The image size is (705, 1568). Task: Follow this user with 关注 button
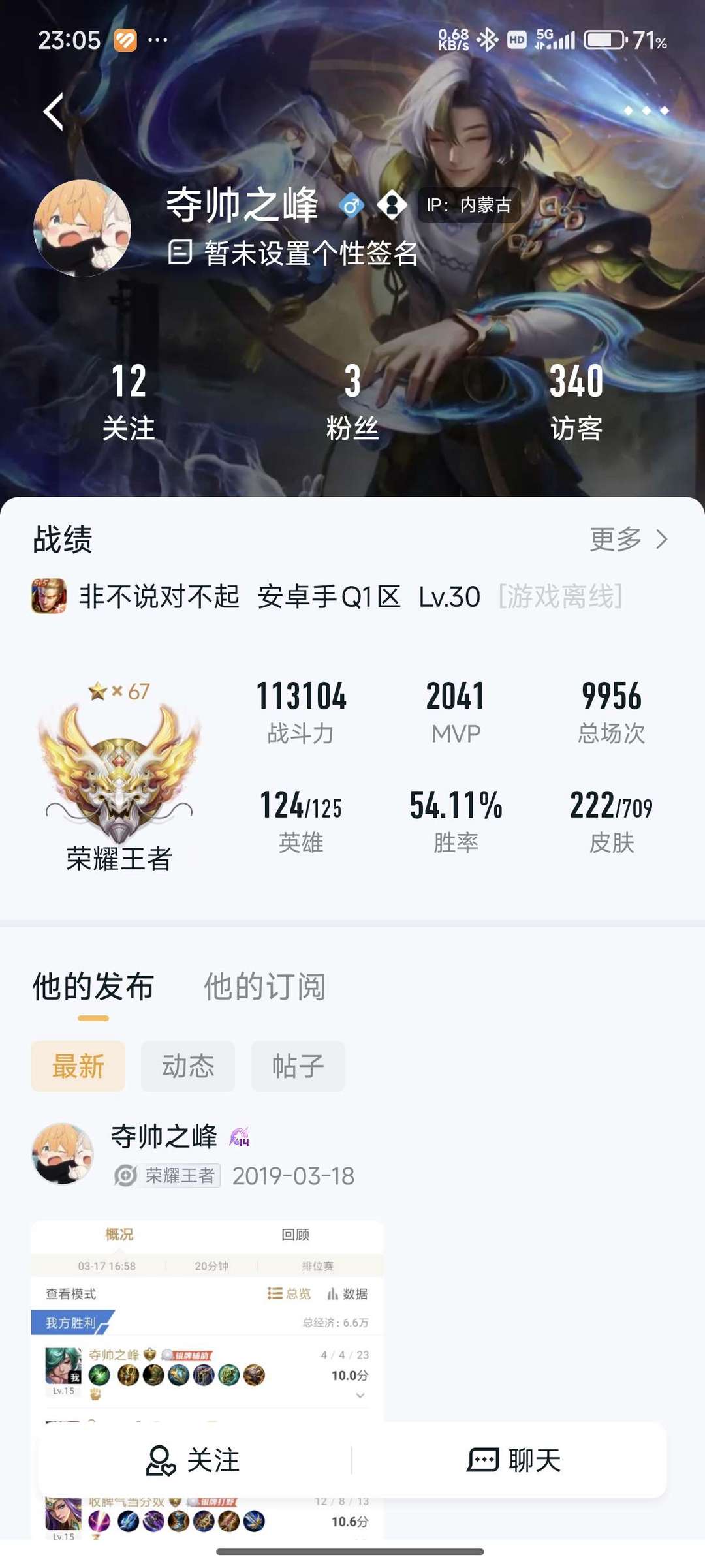click(195, 1460)
